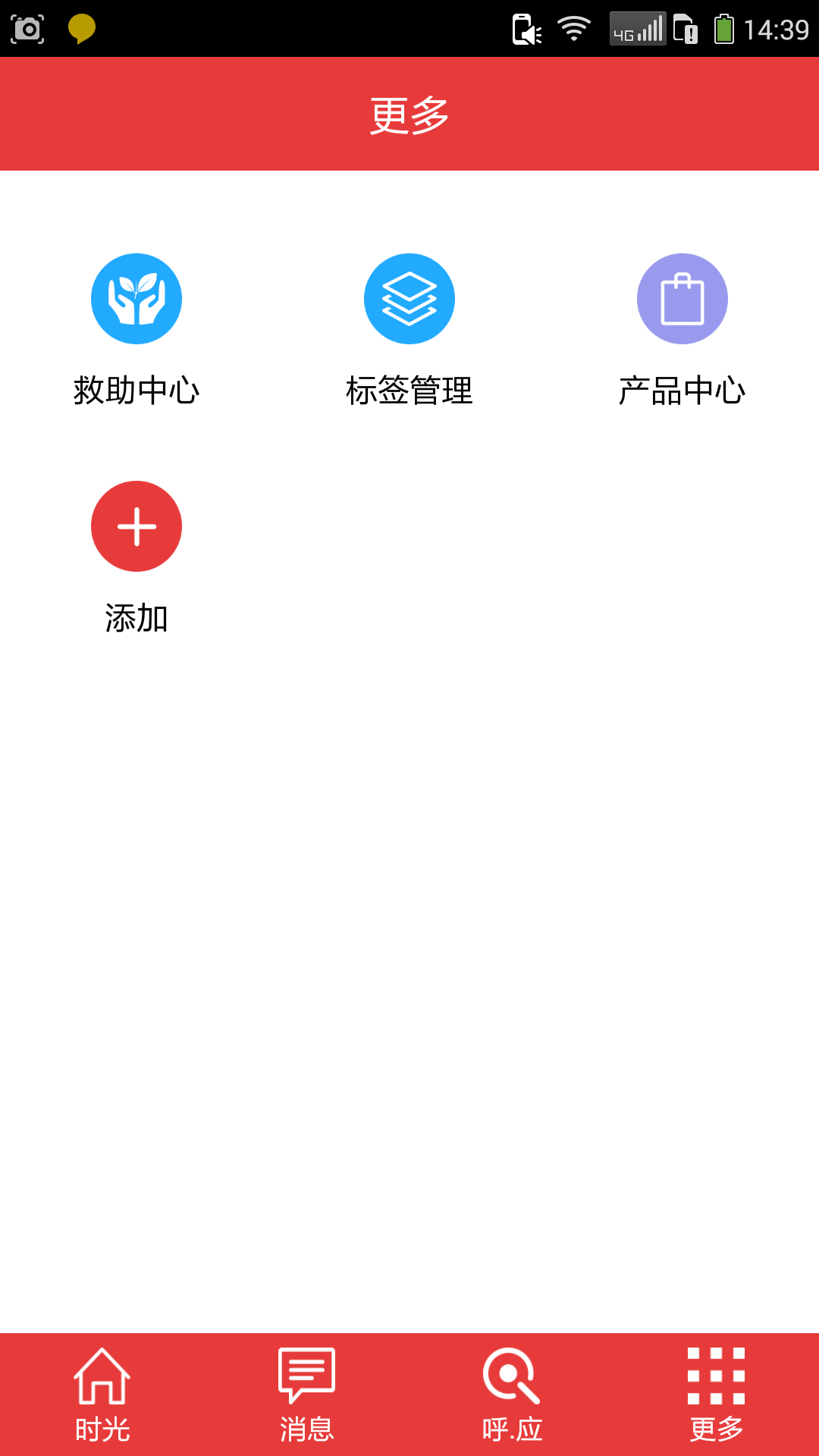Image resolution: width=819 pixels, height=1456 pixels.
Task: Switch to the 消息 messages tab
Action: point(307,1395)
